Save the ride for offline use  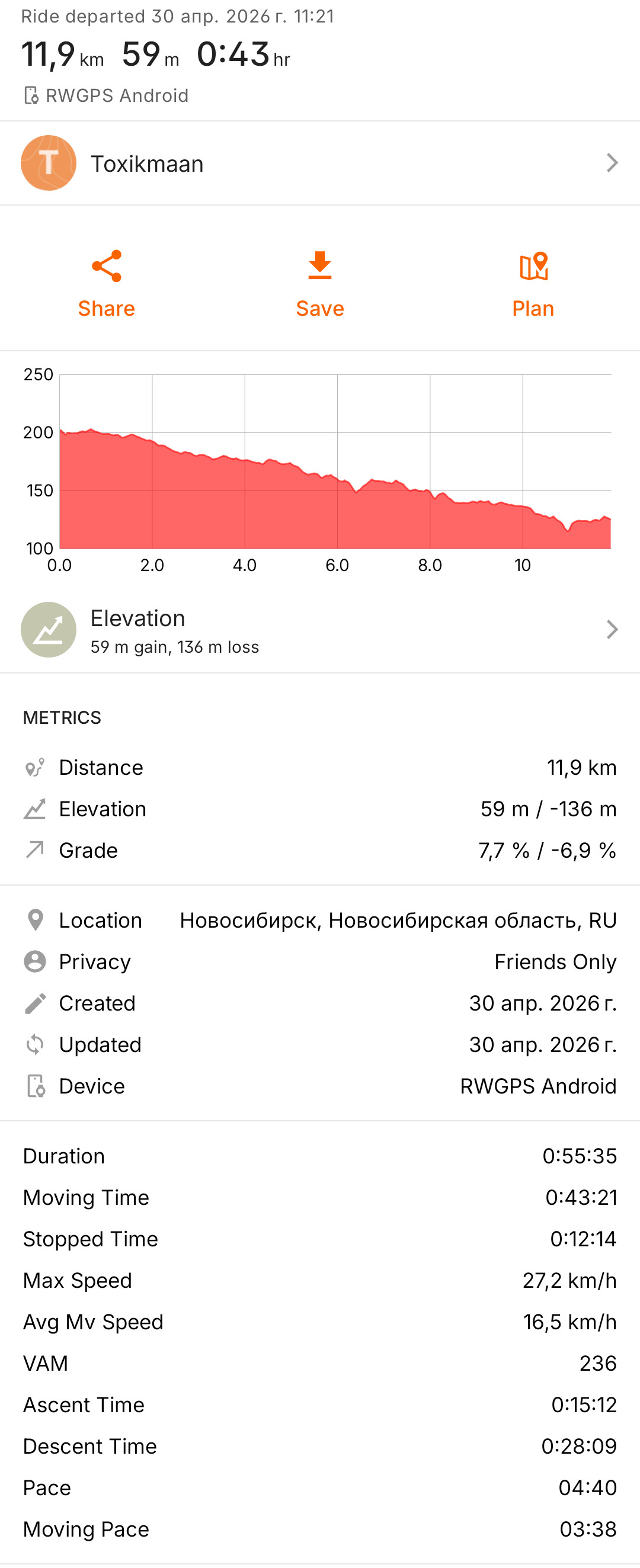(319, 284)
